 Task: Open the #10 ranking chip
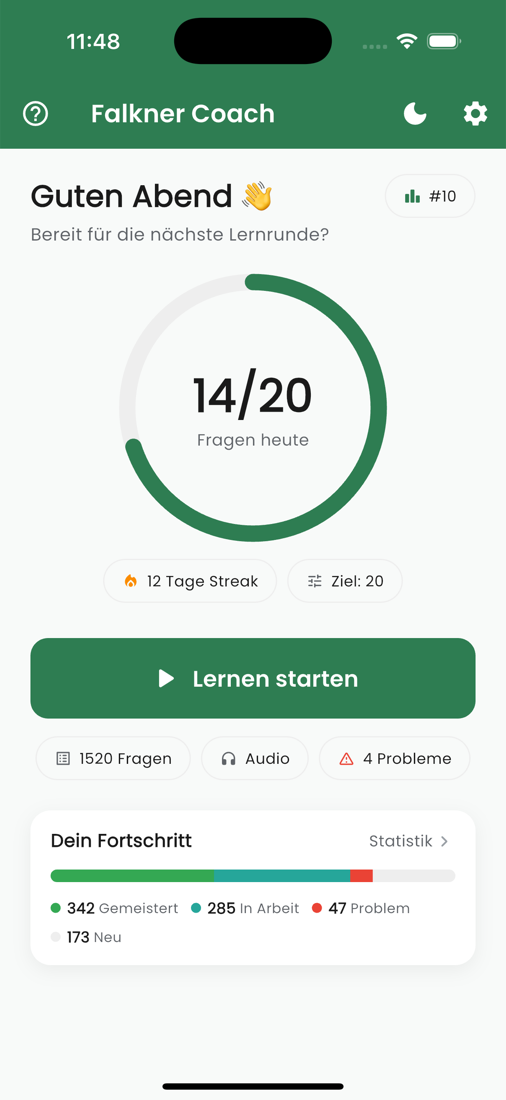[430, 196]
